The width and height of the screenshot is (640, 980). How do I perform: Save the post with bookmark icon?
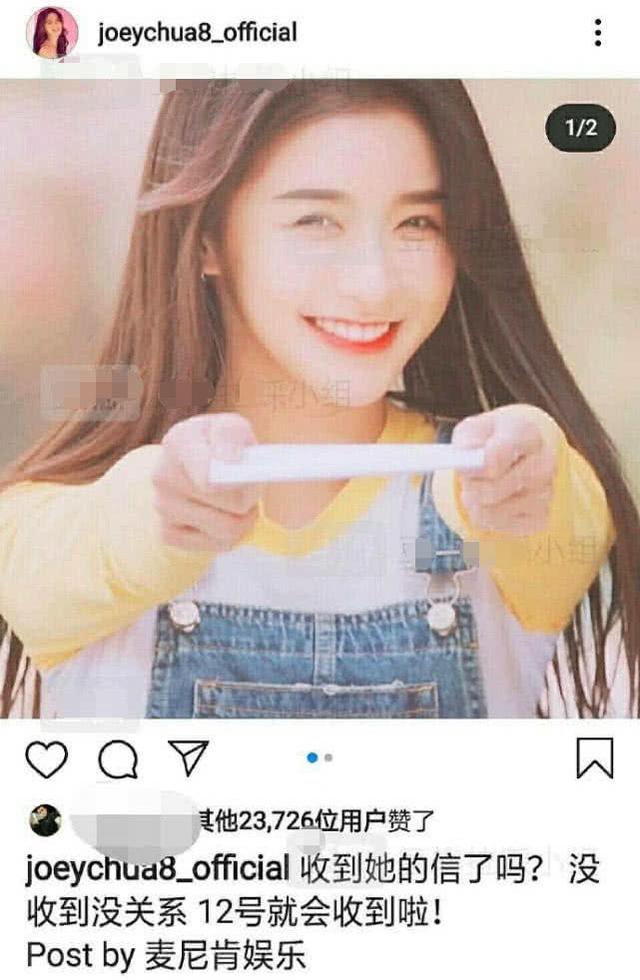[595, 759]
